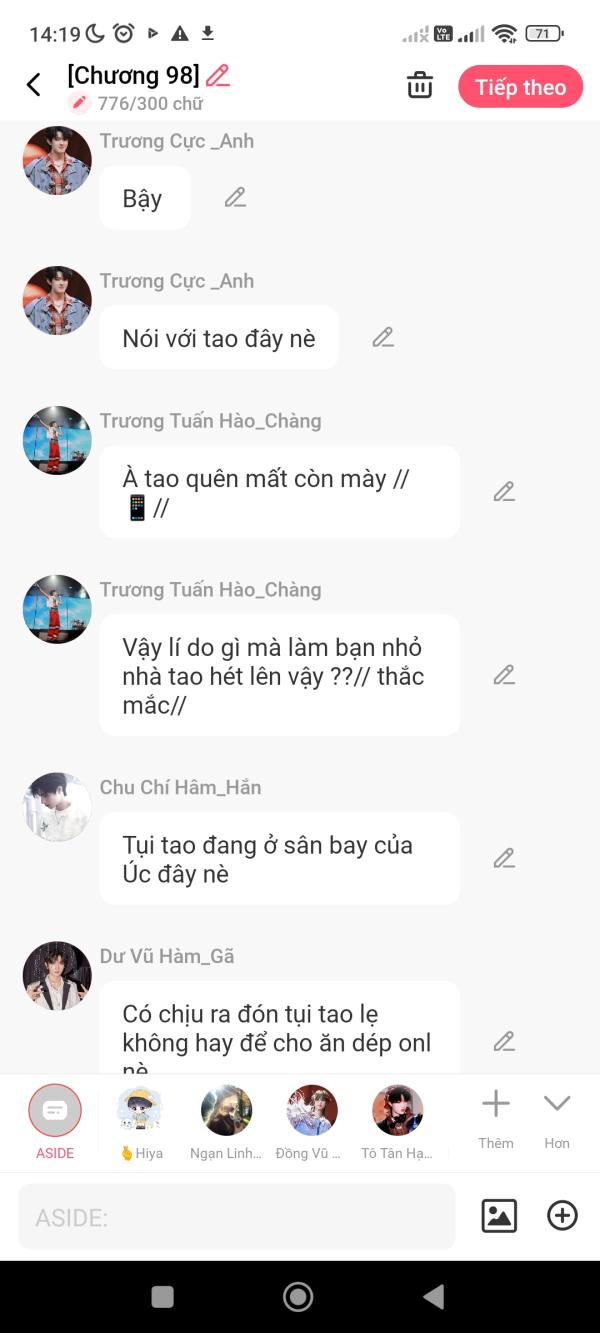
Task: Edit the chapter title Chương 98
Action: pyautogui.click(x=218, y=76)
